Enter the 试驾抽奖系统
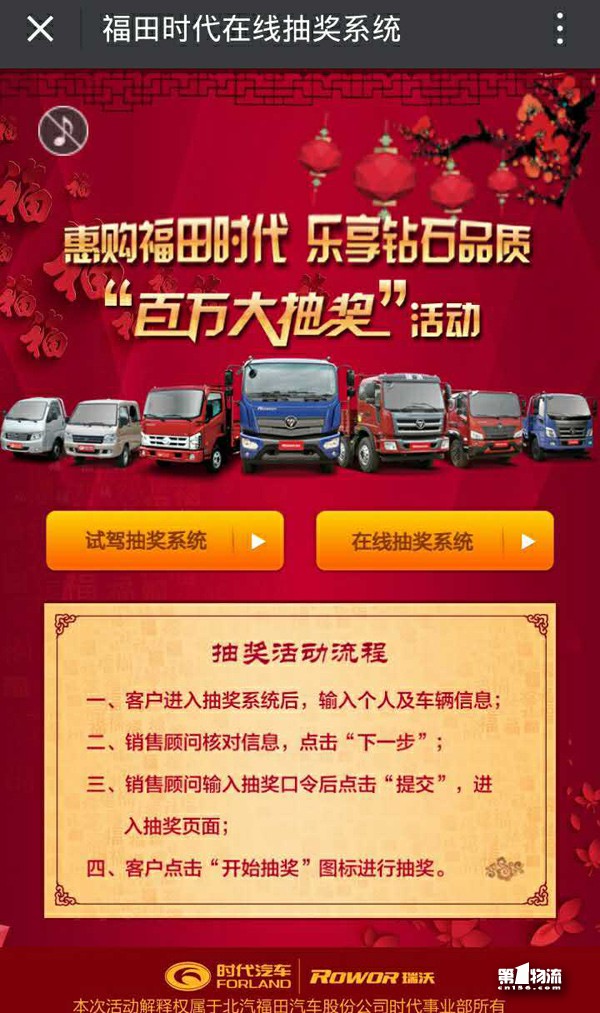Viewport: 600px width, 1013px height. tap(165, 541)
